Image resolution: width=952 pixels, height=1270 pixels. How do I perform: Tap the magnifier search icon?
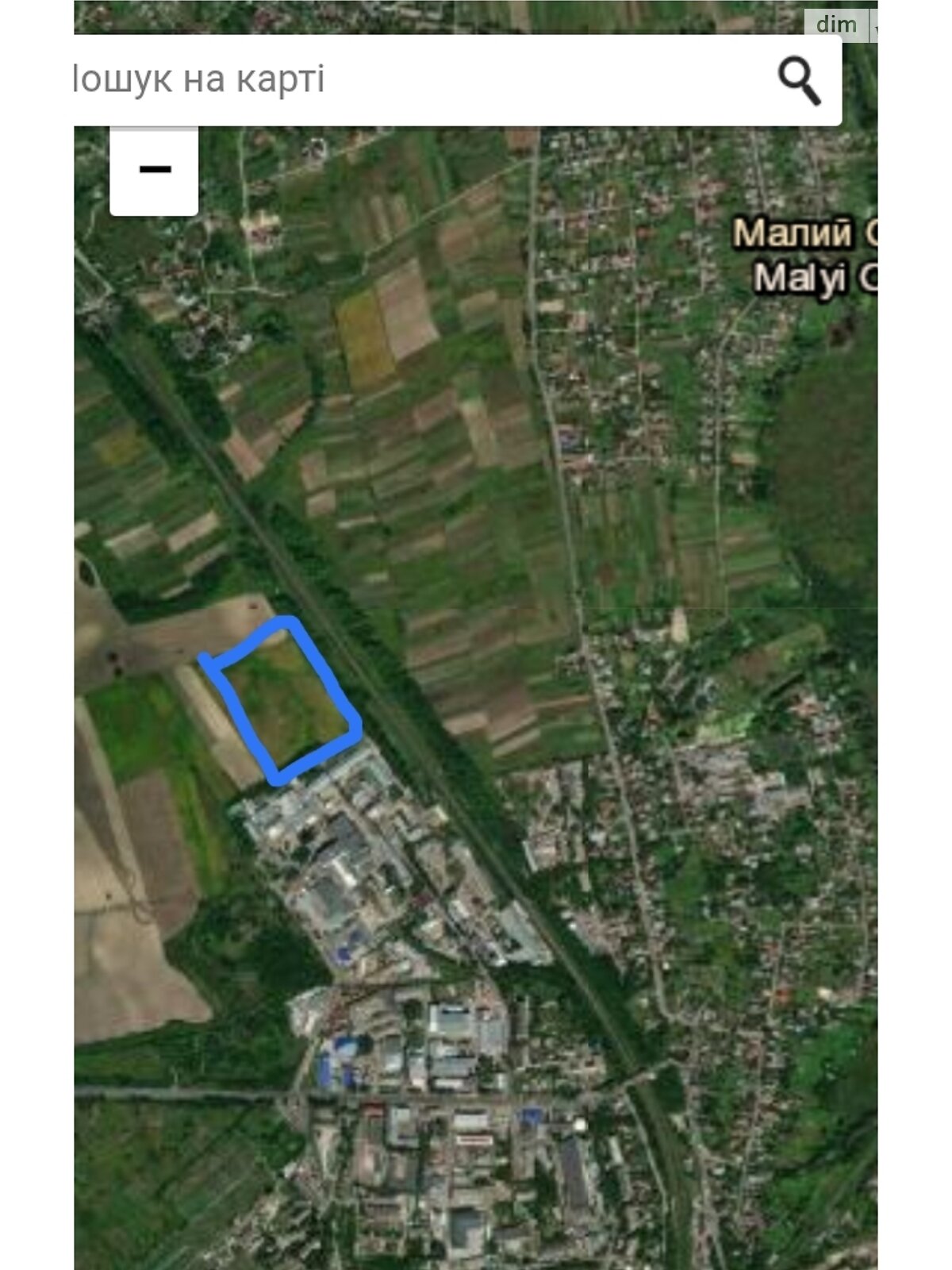(x=798, y=79)
